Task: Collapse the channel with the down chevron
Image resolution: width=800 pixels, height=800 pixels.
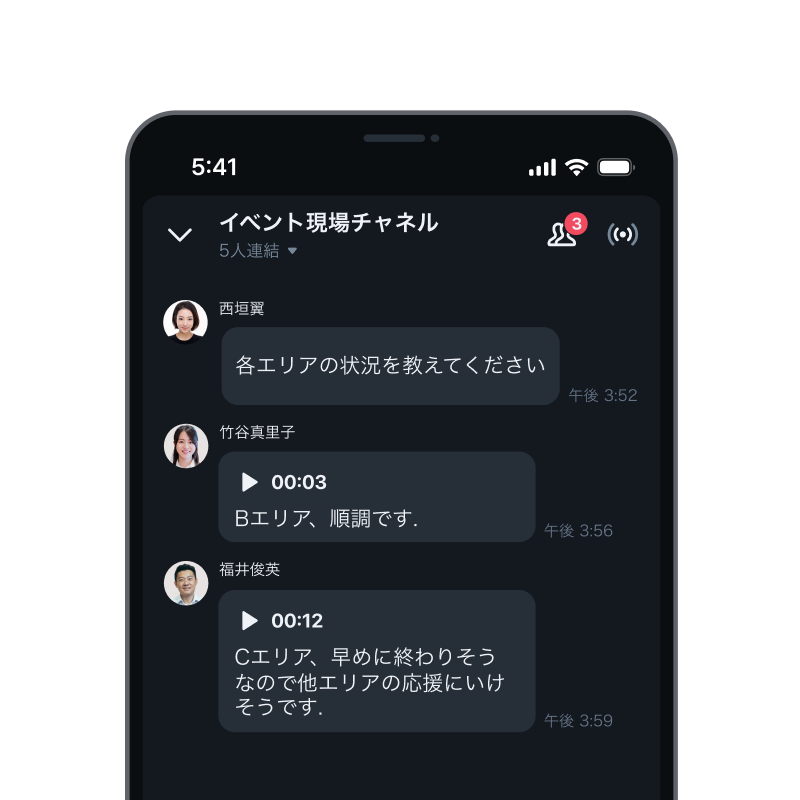Action: pyautogui.click(x=180, y=235)
